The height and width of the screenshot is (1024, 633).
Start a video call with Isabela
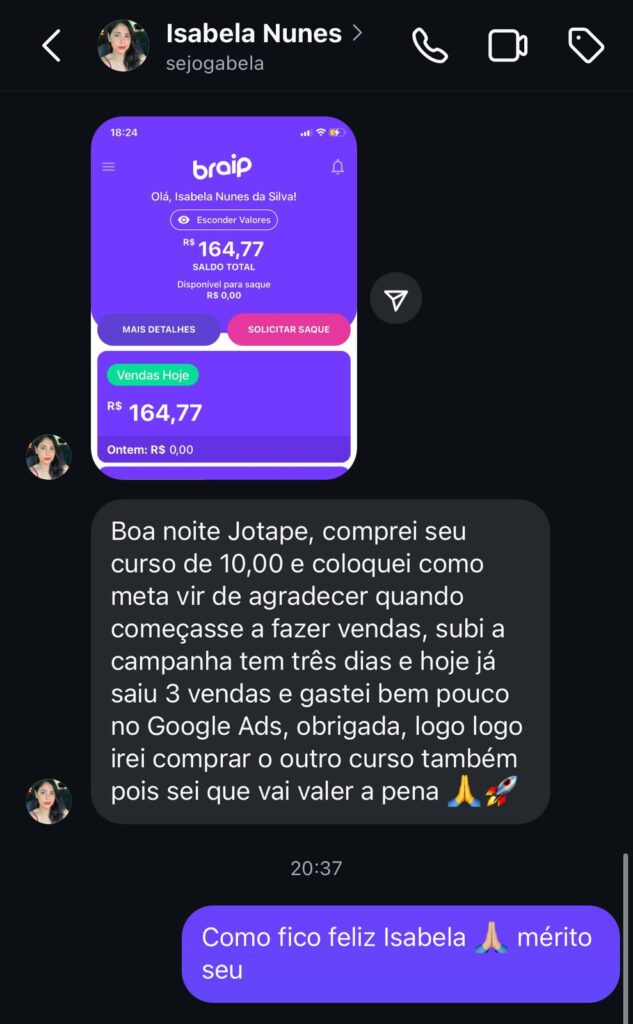(x=507, y=45)
